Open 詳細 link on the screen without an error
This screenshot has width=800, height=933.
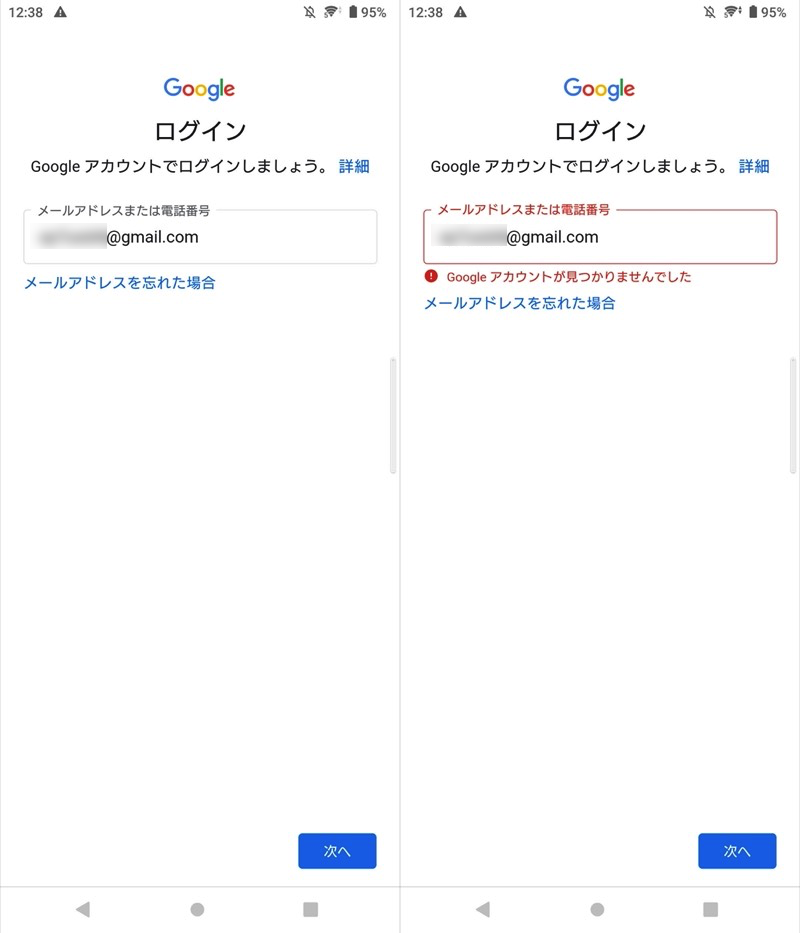[x=354, y=166]
